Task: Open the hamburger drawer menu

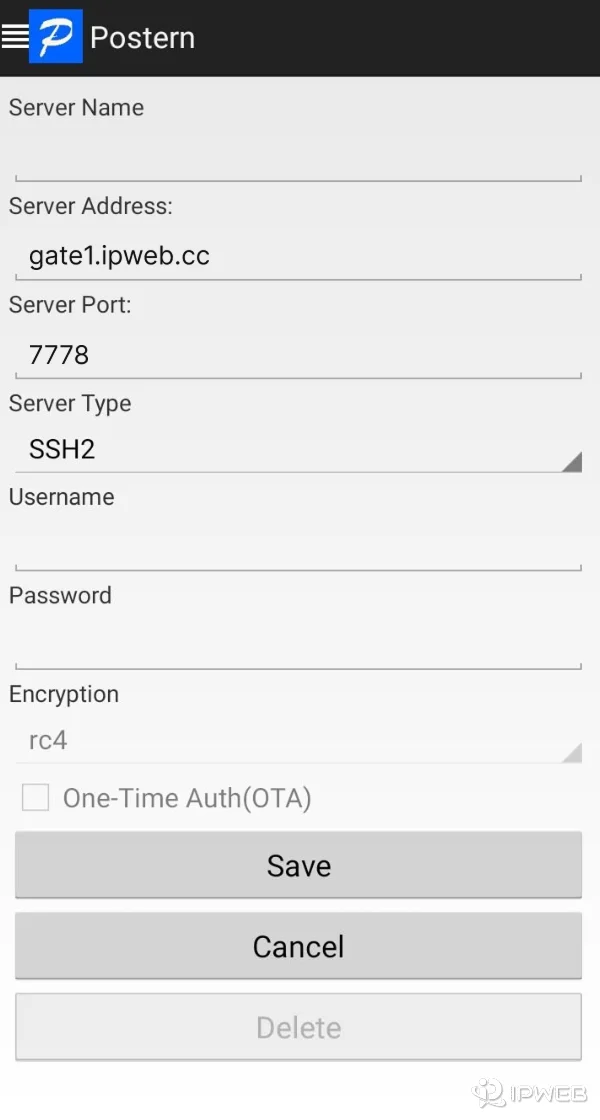Action: 15,37
